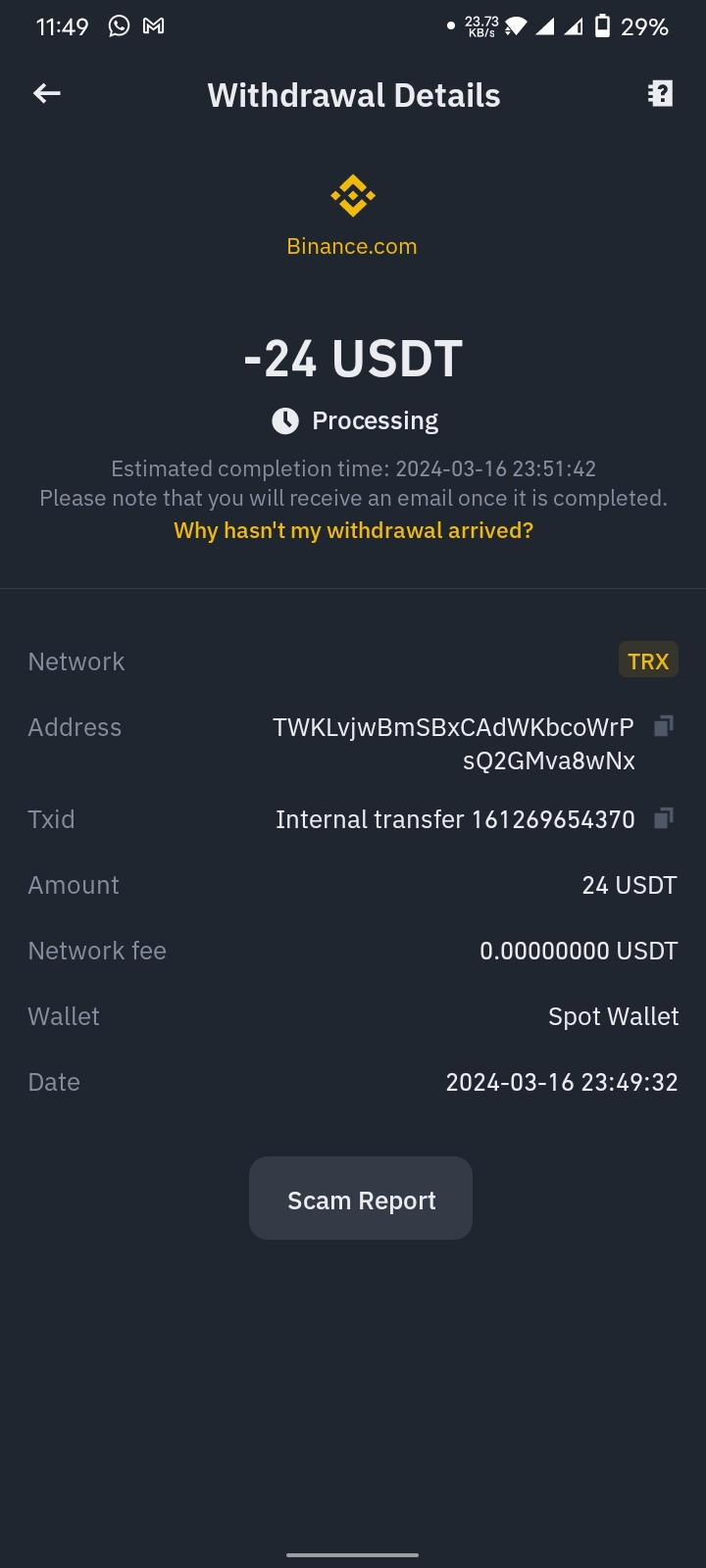Viewport: 706px width, 1568px height.
Task: Tap the Processing clock status icon
Action: tap(283, 420)
